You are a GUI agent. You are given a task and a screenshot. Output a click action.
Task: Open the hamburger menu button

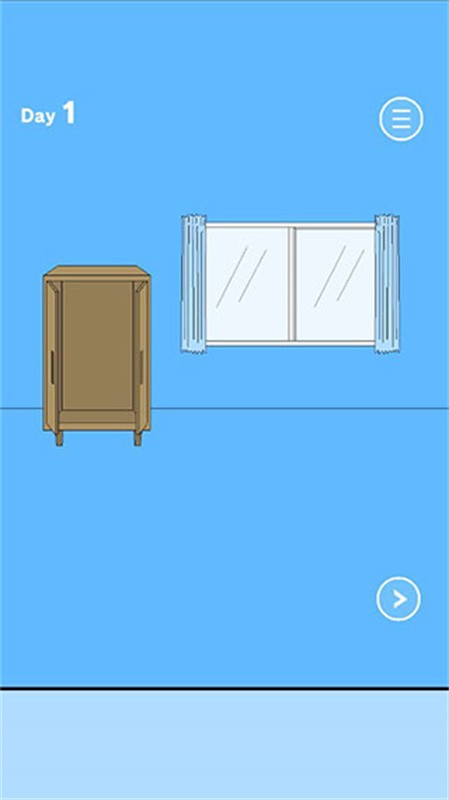tap(401, 119)
